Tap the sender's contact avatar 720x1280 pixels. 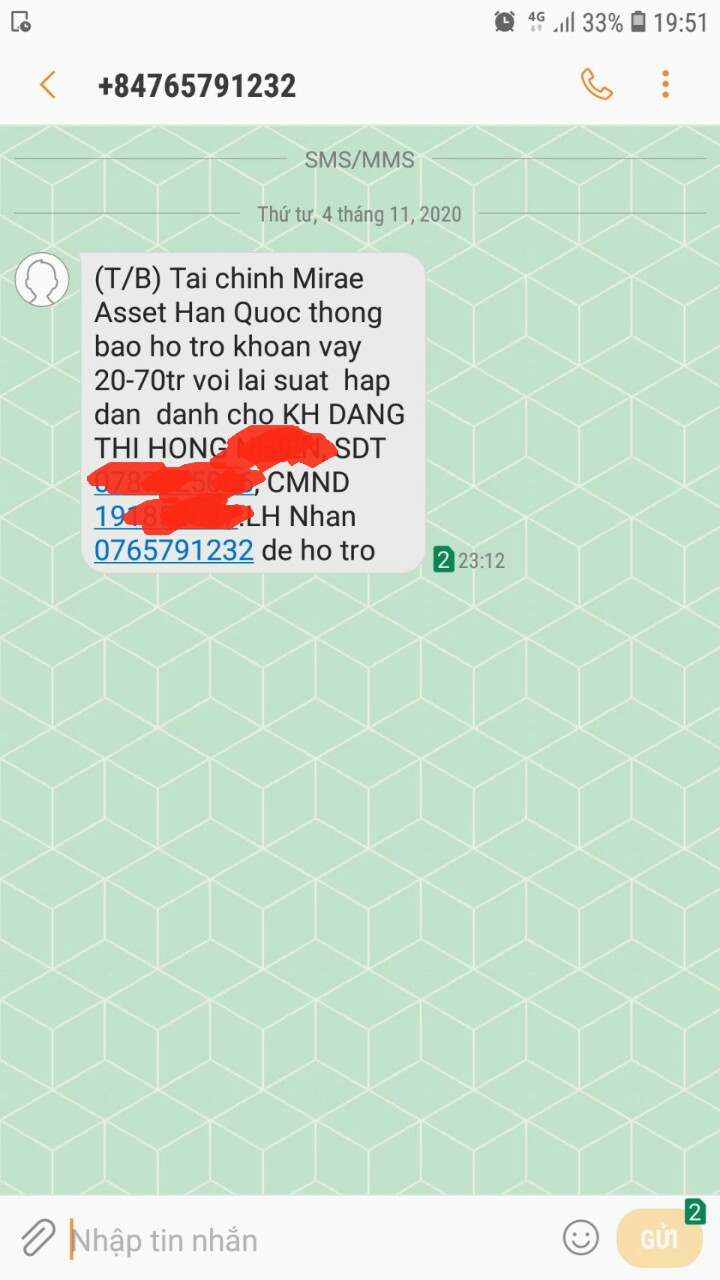coord(42,279)
